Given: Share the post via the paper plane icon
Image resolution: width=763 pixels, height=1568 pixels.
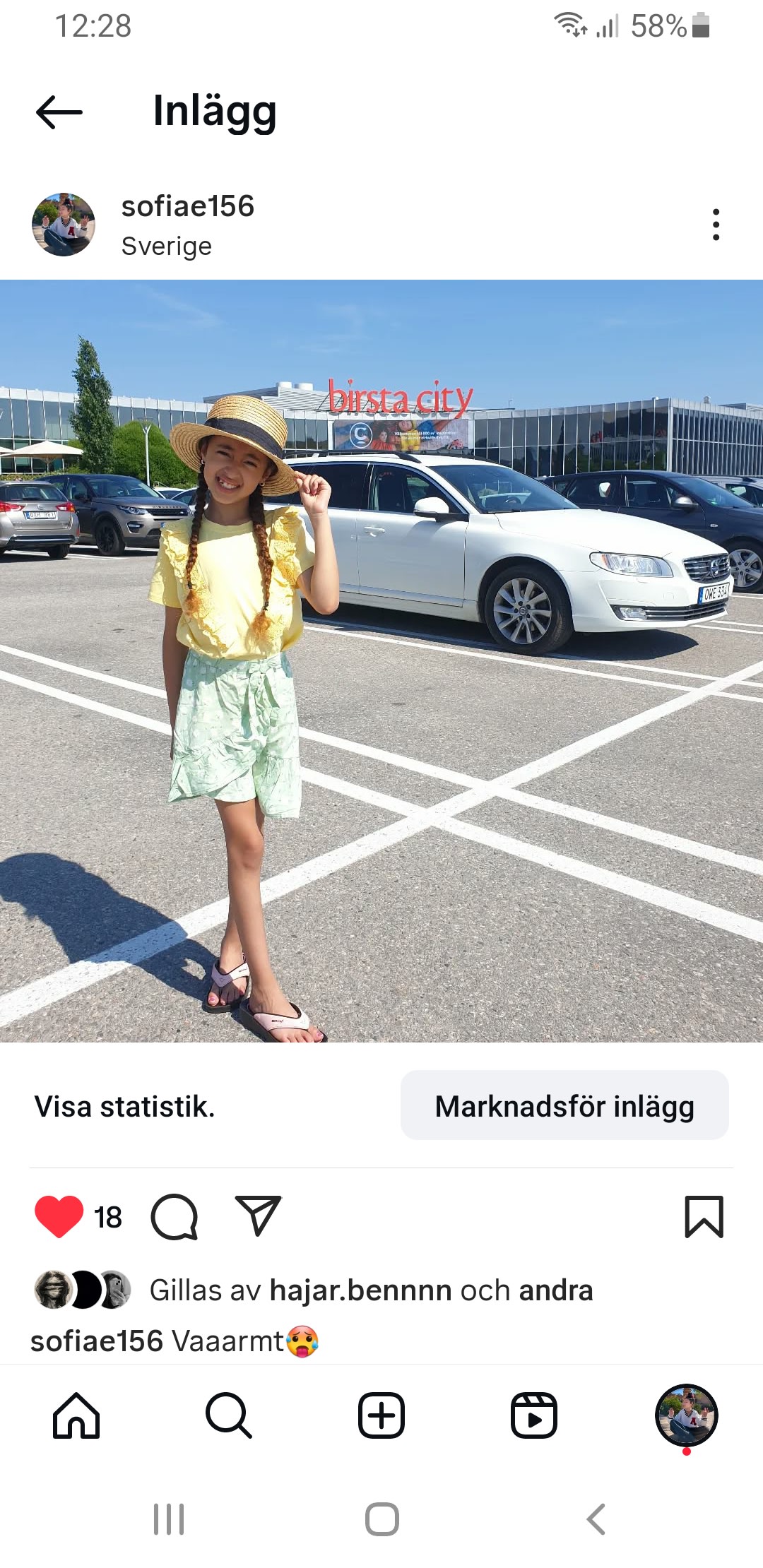Looking at the screenshot, I should (x=258, y=1216).
